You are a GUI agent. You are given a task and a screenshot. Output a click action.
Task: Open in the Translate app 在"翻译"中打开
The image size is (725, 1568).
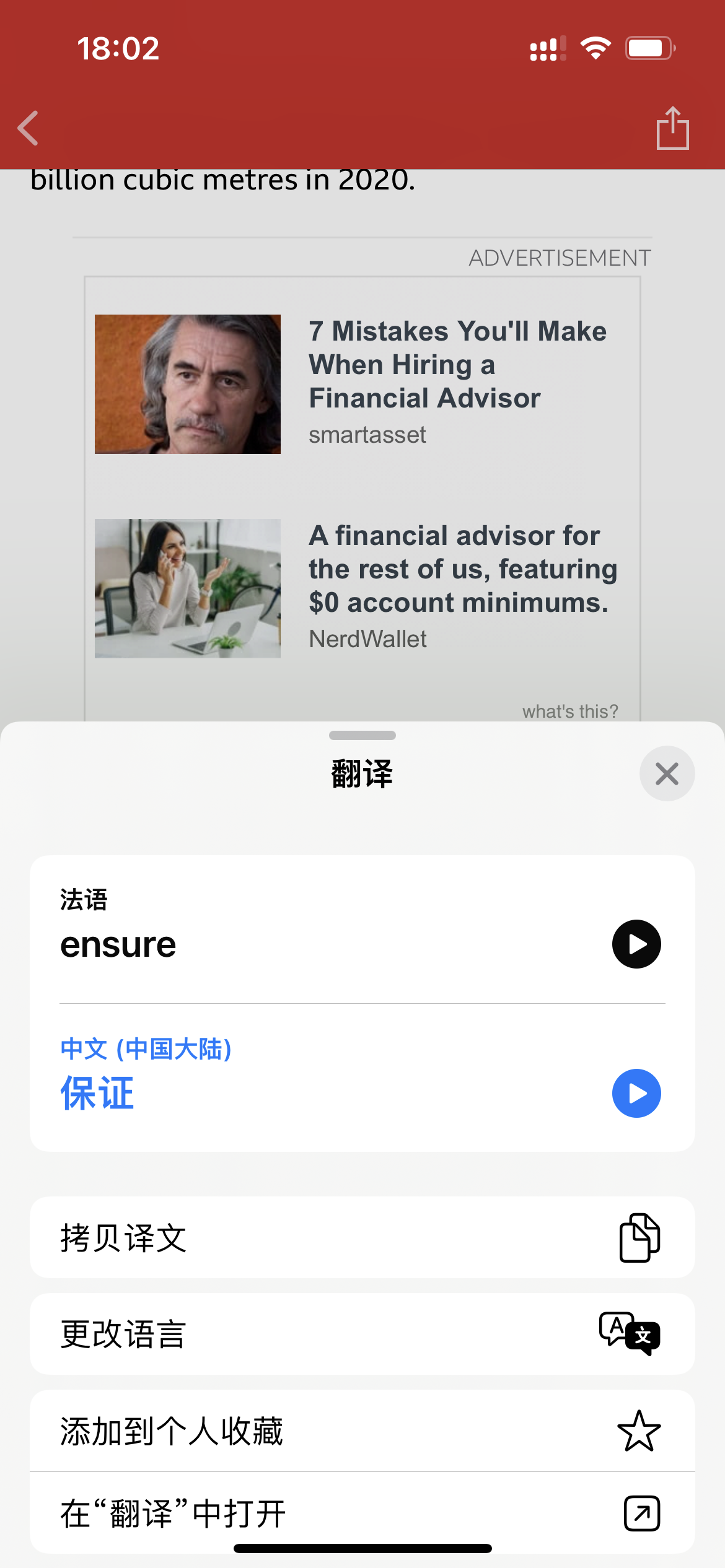pyautogui.click(x=362, y=1513)
